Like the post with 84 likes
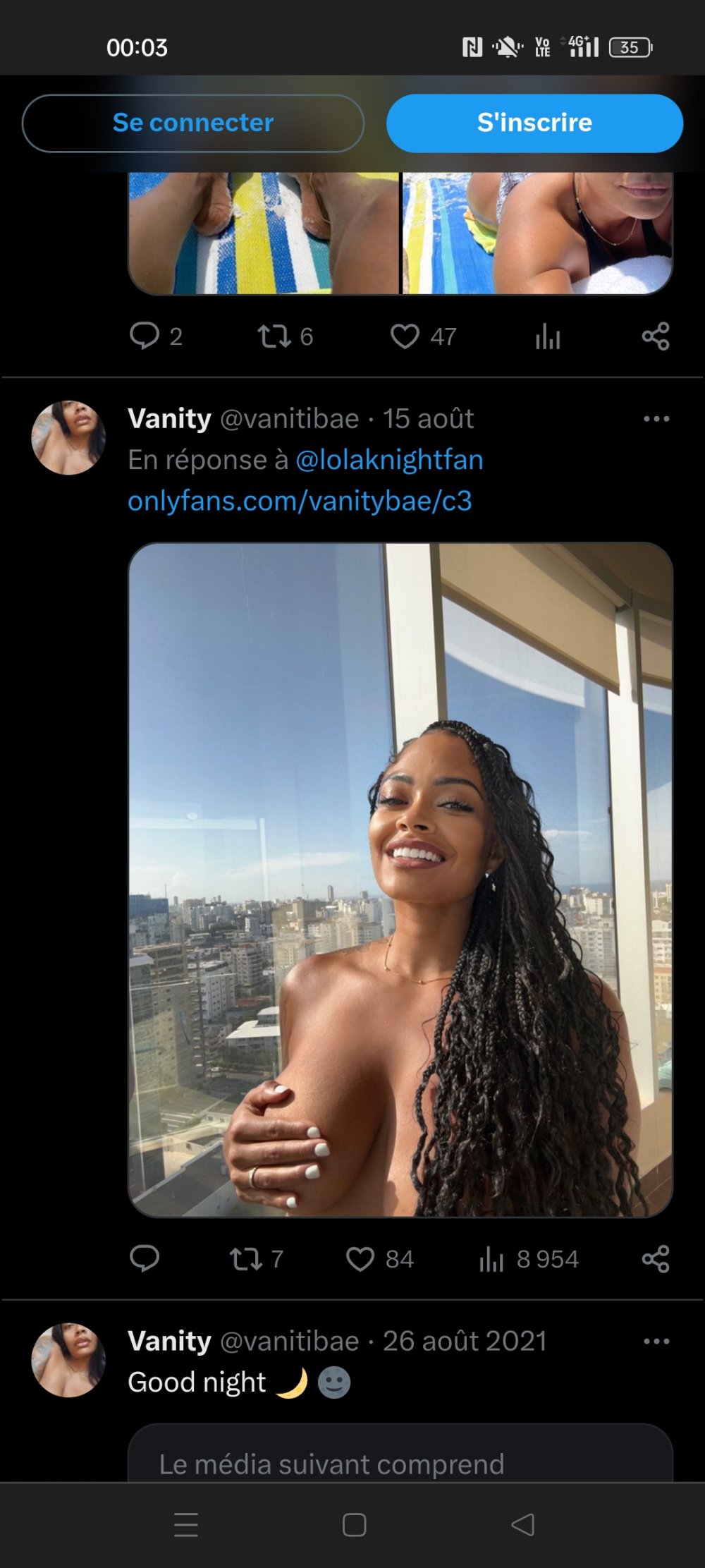Screen dimensions: 705x1568 (x=360, y=1258)
